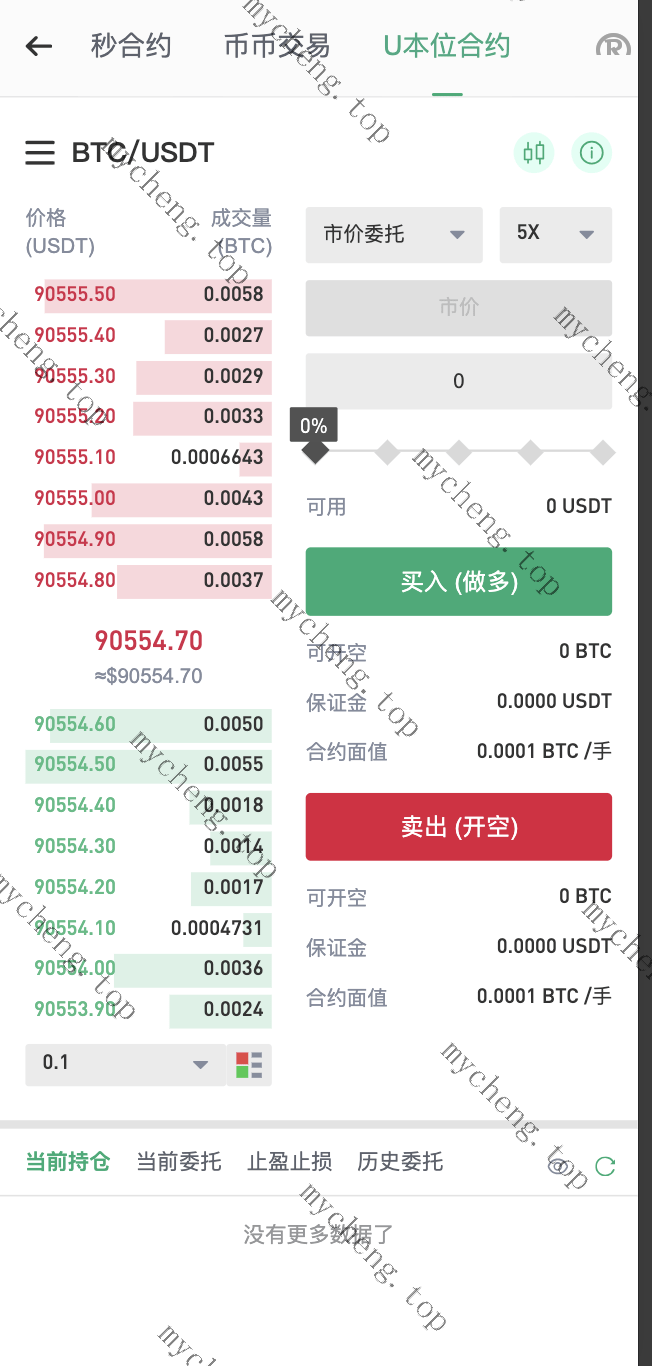Toggle the order book layout icon
Image resolution: width=652 pixels, height=1366 pixels.
[249, 1064]
